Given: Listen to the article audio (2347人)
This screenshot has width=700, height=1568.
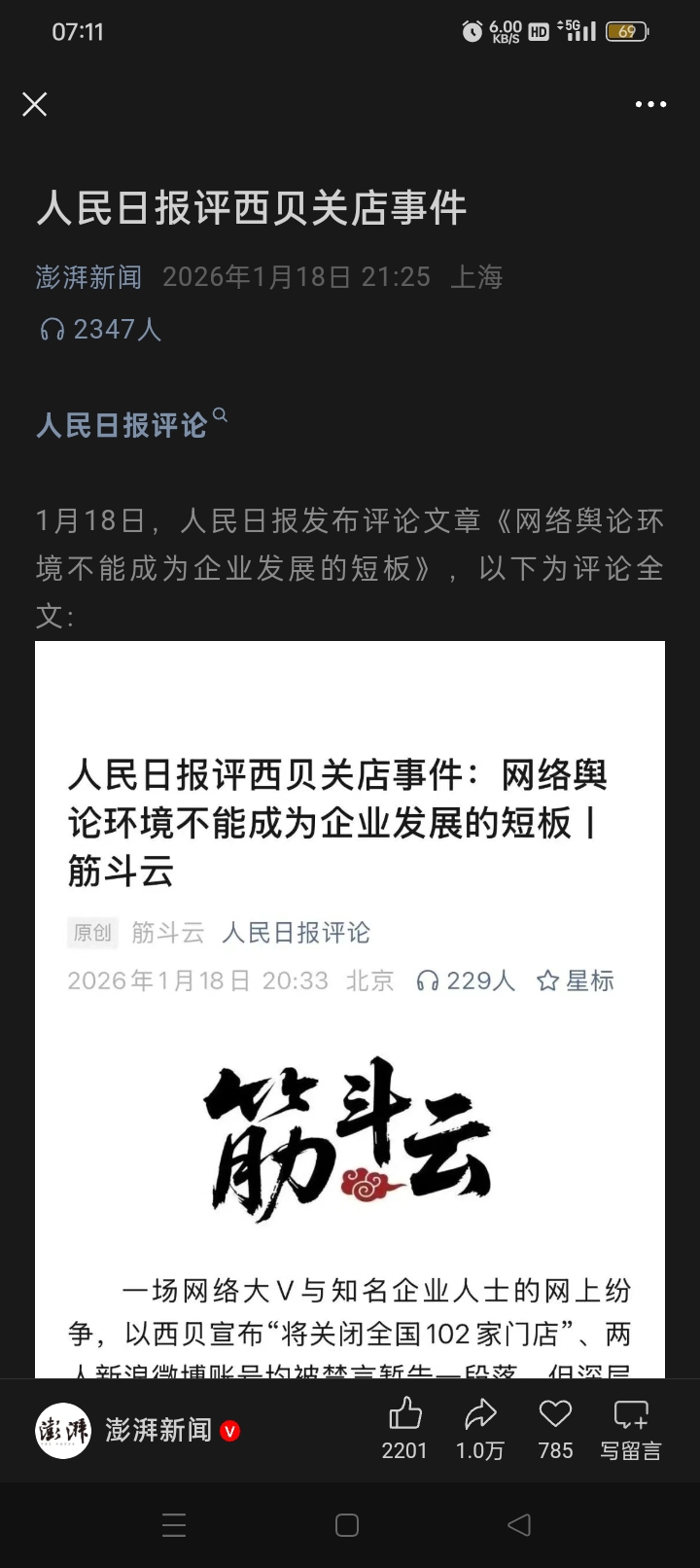Looking at the screenshot, I should click(100, 330).
